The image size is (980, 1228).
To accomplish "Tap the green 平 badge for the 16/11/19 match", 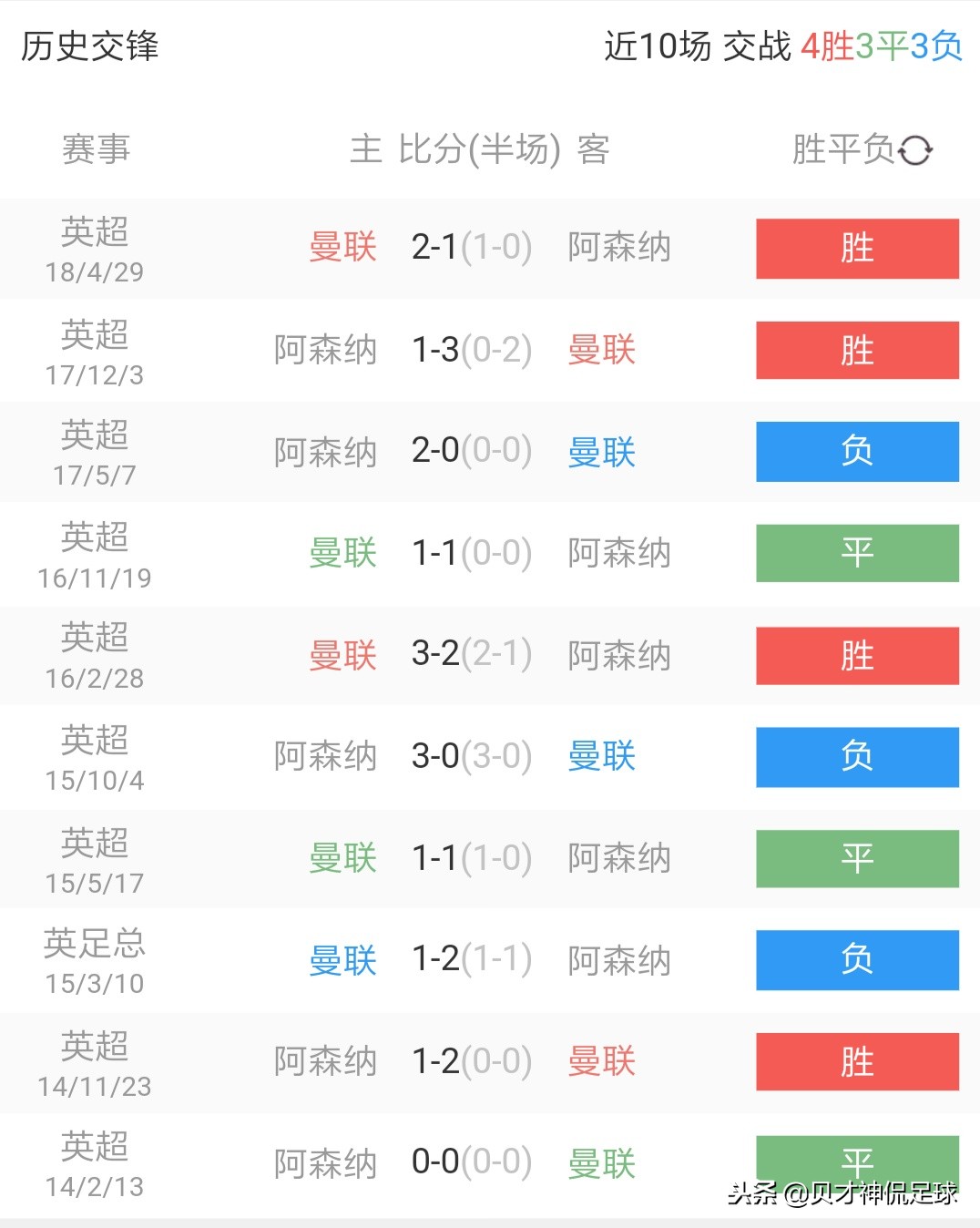I will click(856, 553).
